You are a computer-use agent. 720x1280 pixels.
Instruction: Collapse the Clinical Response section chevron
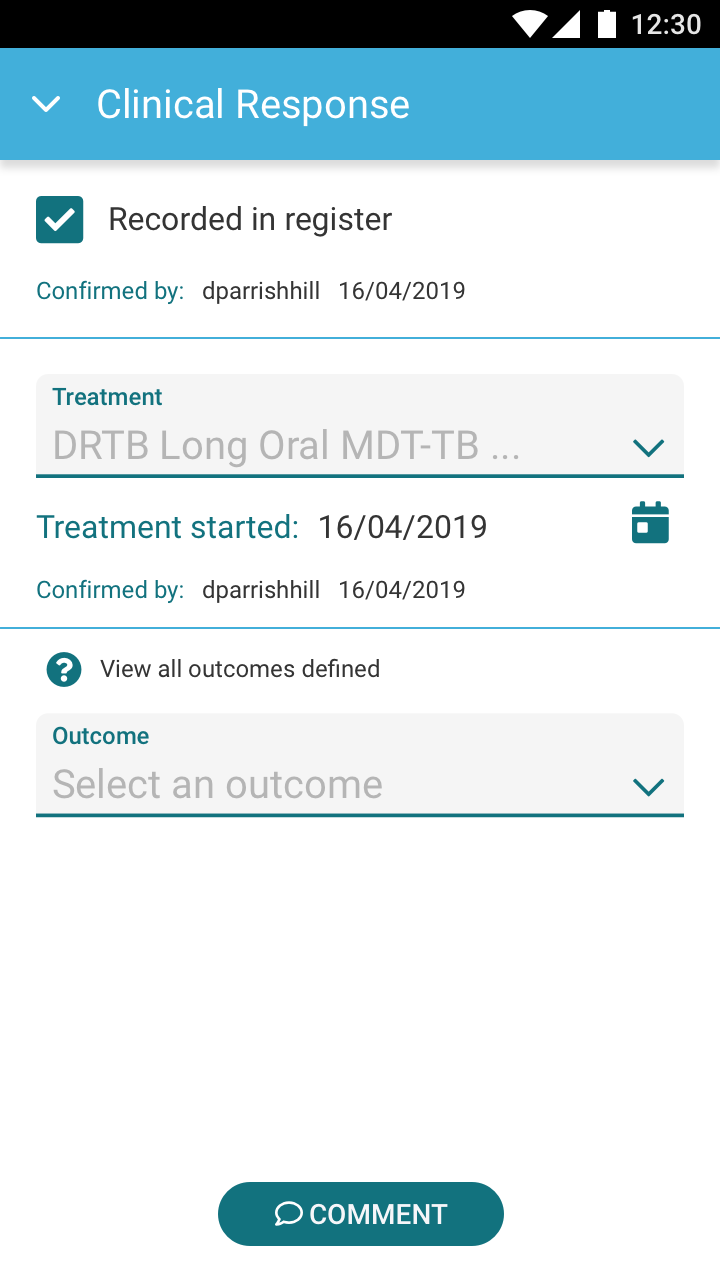point(46,104)
